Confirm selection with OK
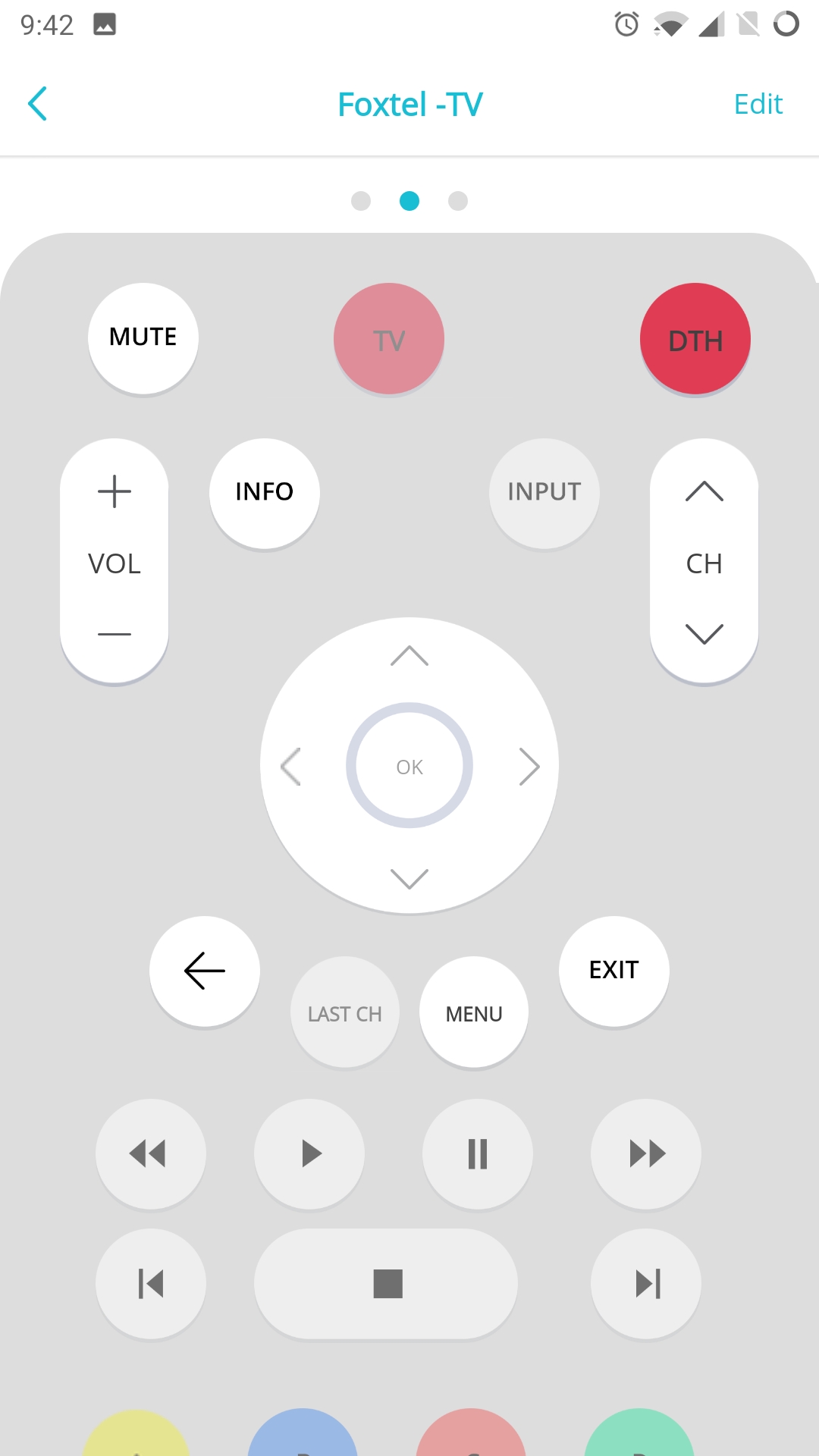This screenshot has width=819, height=1456. pos(409,766)
